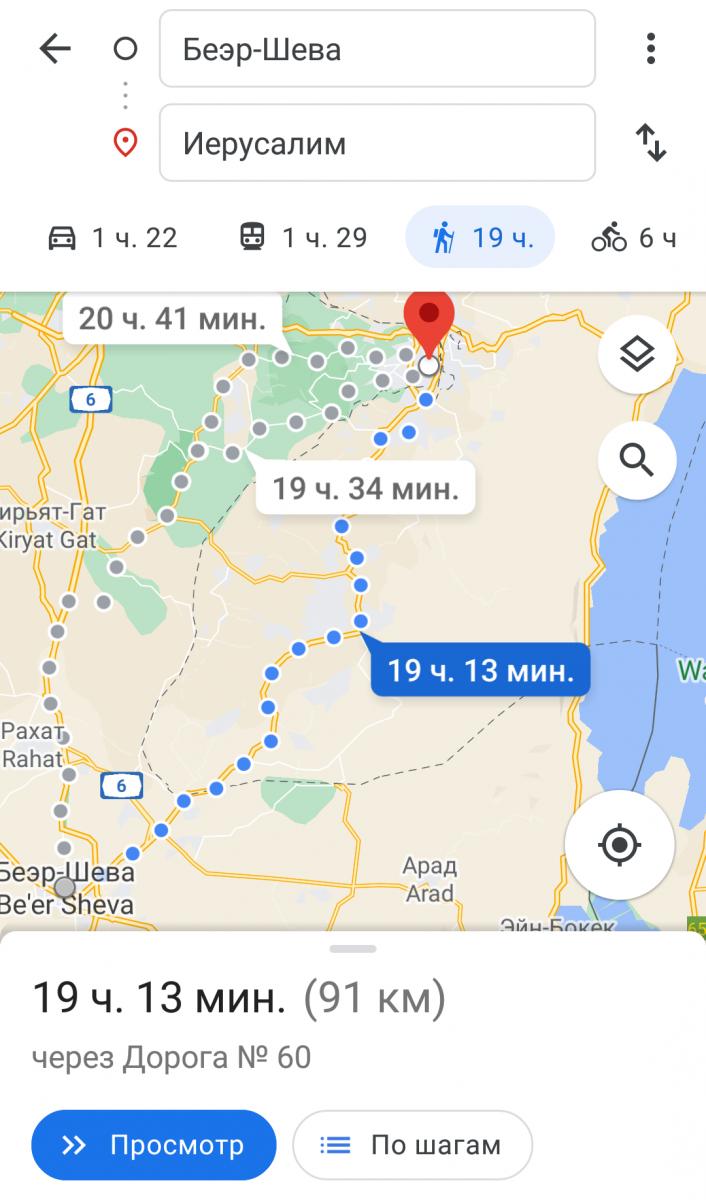Open the three-dot overflow menu
Viewport: 706px width, 1200px height.
point(651,48)
